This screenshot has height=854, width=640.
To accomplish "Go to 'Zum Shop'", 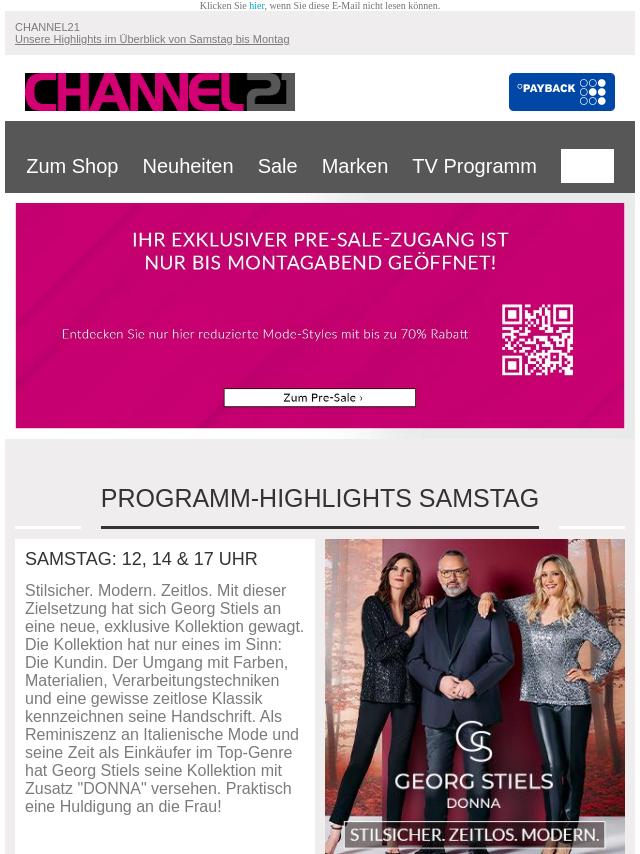I will coord(72,166).
